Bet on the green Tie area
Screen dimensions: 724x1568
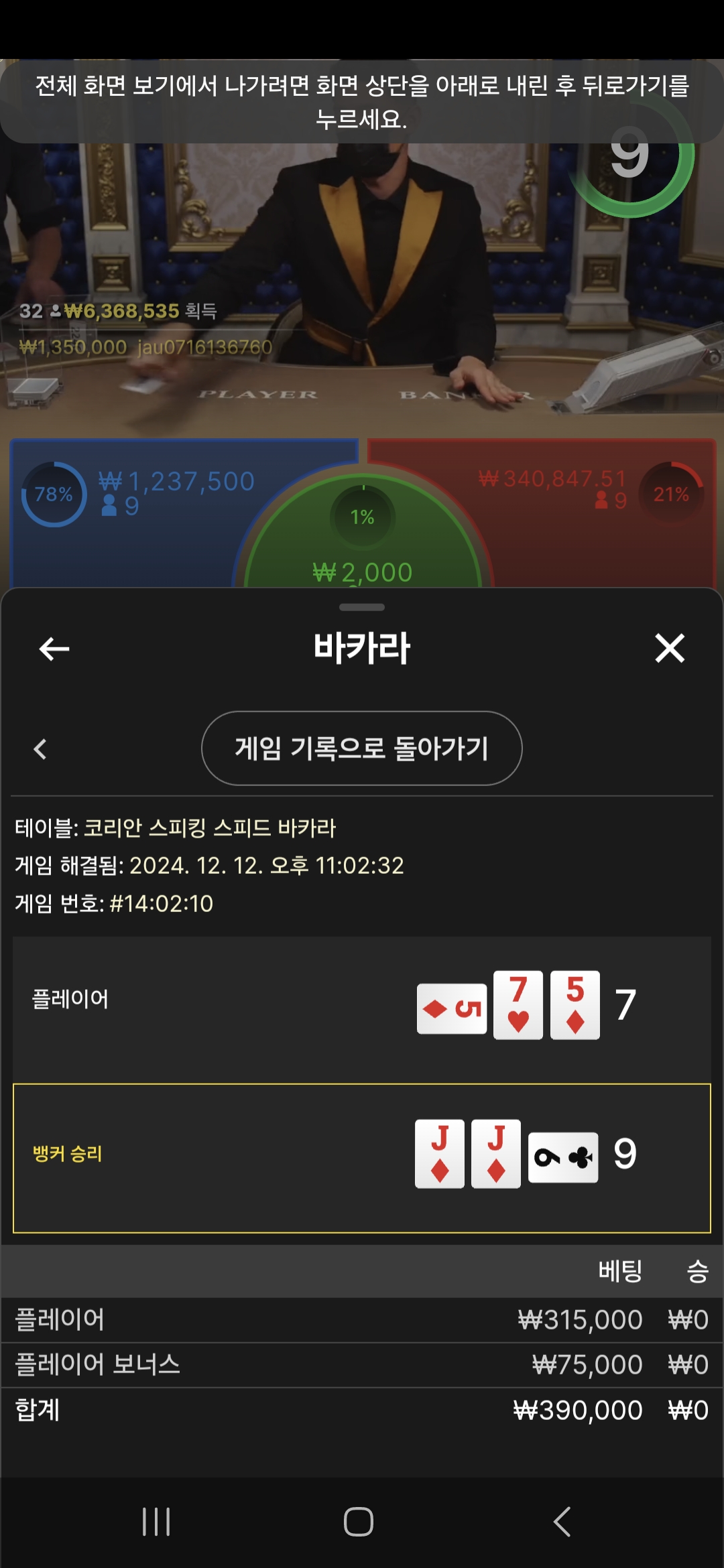(x=363, y=536)
